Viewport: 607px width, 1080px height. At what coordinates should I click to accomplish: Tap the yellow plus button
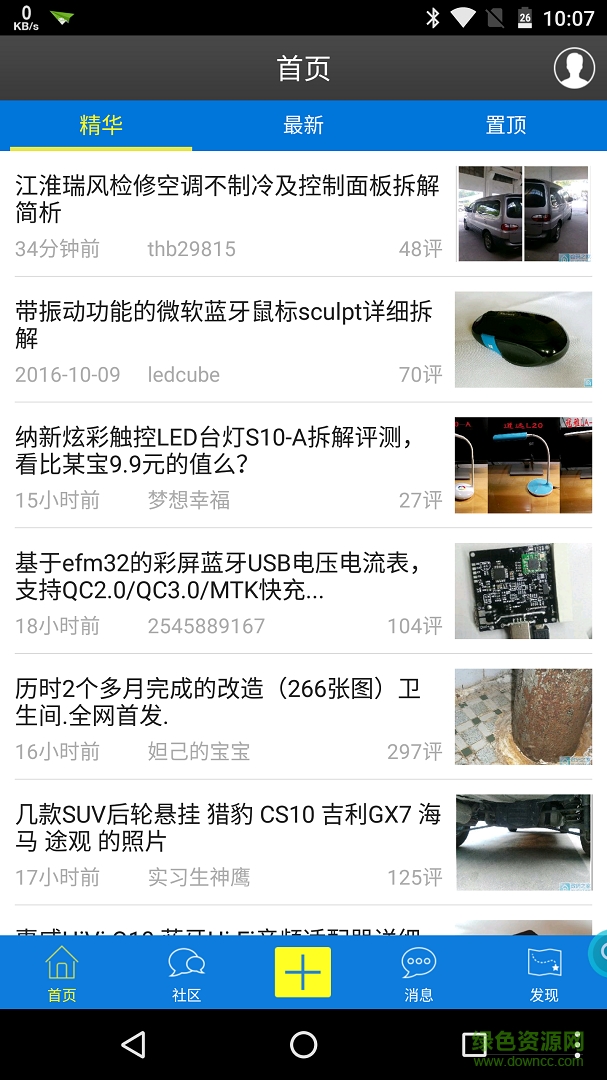[302, 972]
